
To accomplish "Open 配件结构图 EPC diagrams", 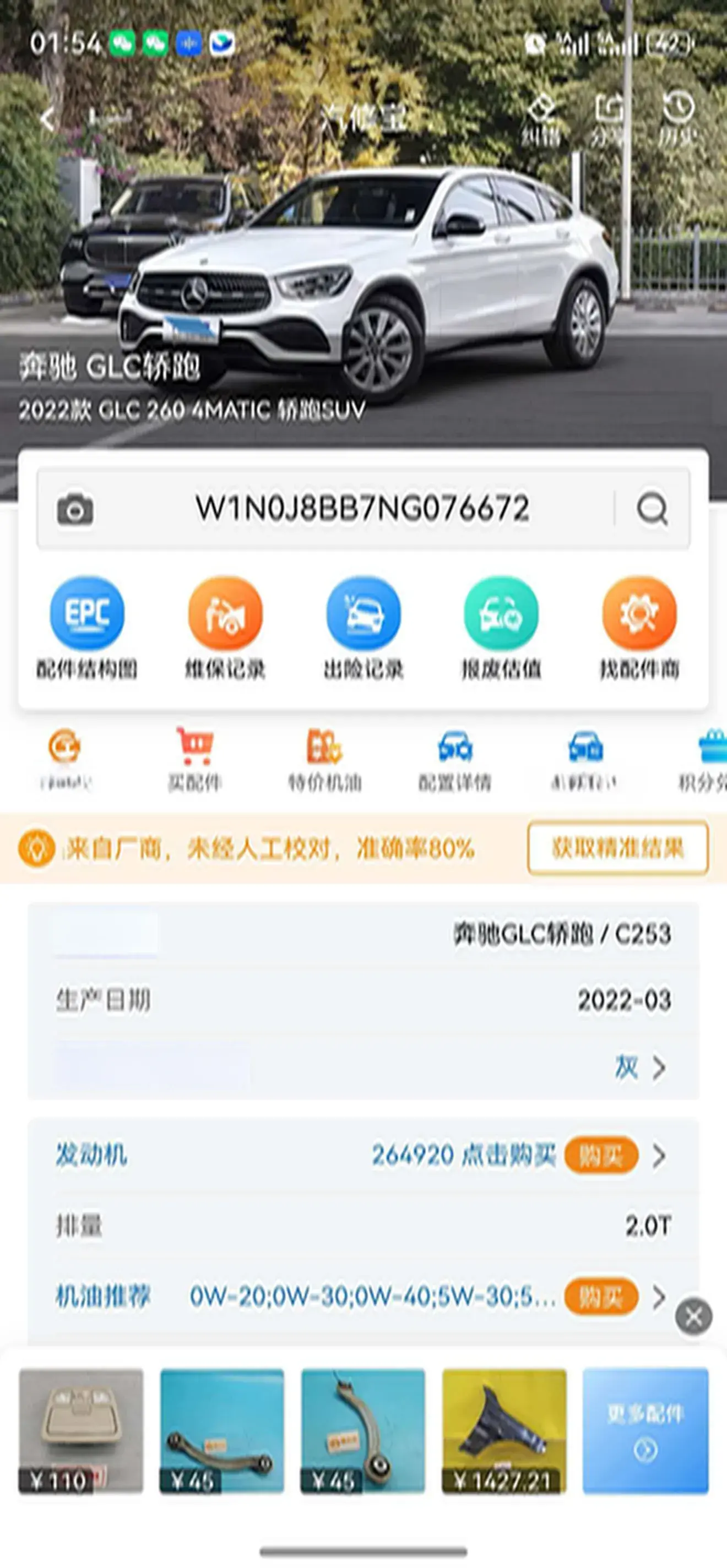I will click(x=87, y=628).
